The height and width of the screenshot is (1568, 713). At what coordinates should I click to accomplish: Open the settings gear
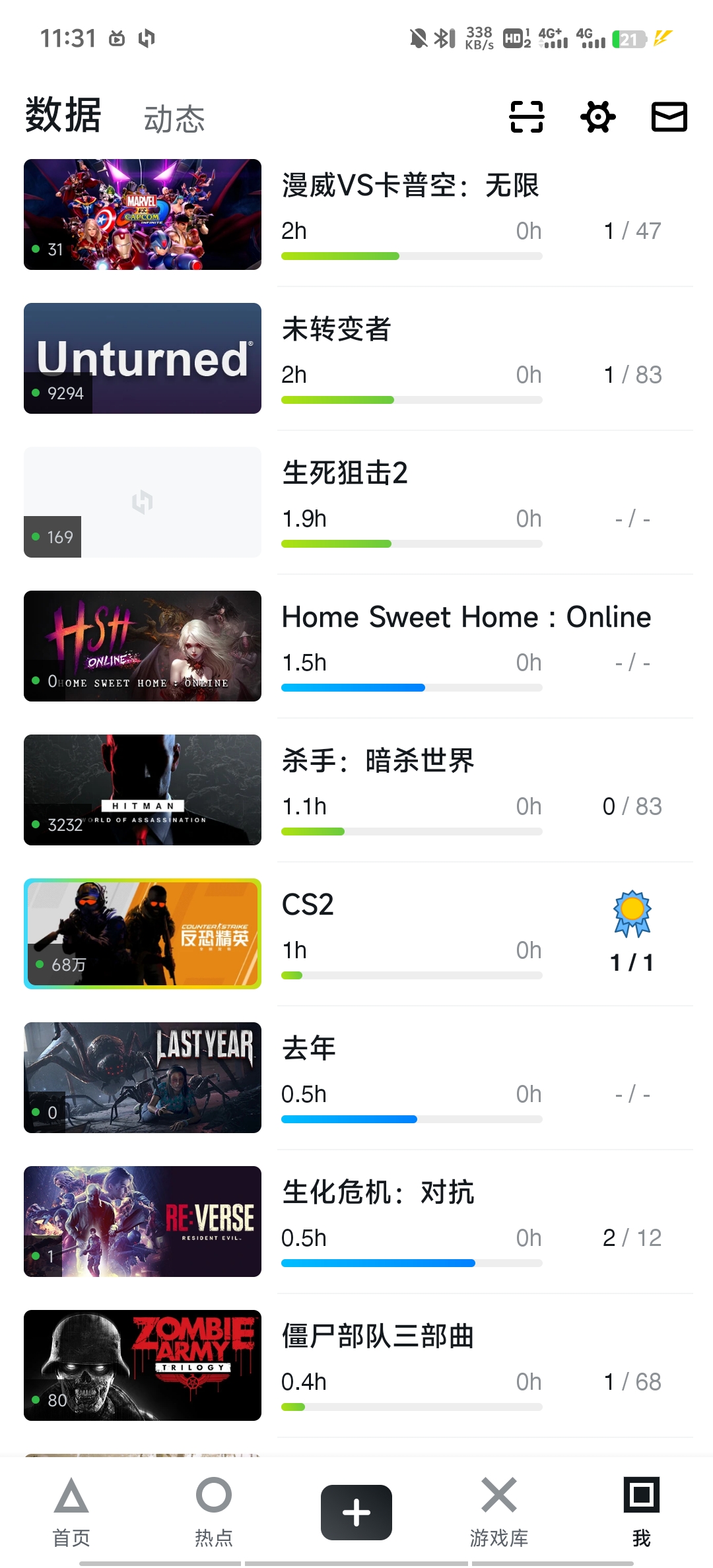[x=597, y=117]
